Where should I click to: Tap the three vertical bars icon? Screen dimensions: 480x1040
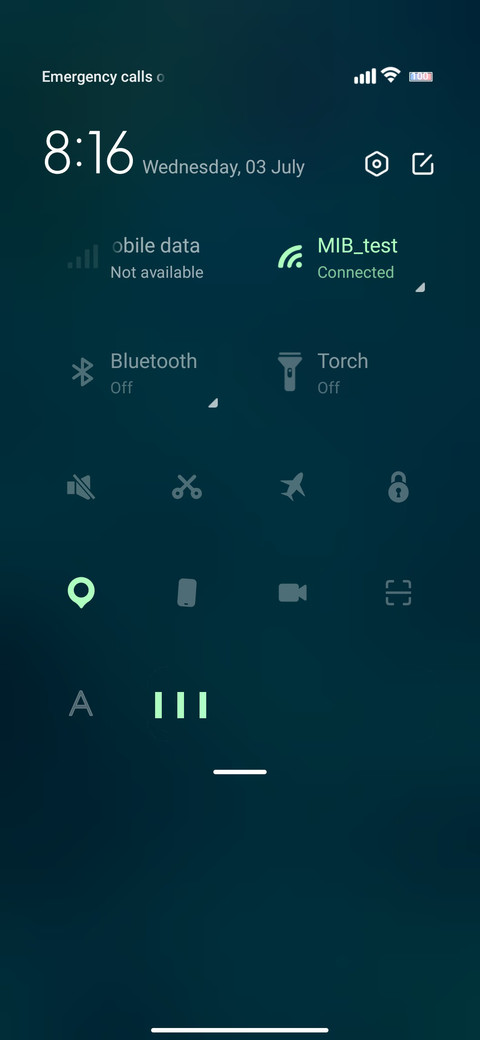[x=181, y=705]
